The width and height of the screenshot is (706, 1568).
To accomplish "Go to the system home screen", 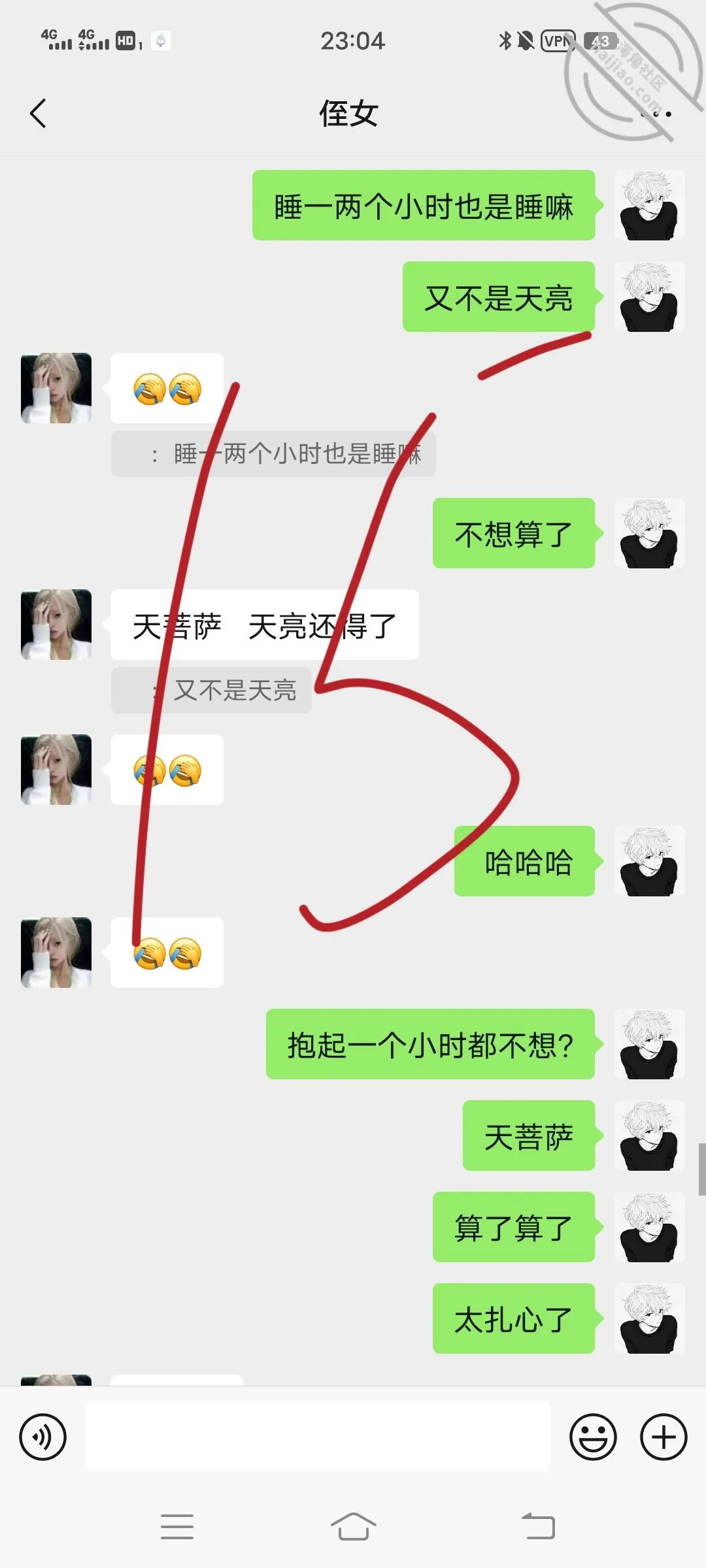I will coord(353,1527).
